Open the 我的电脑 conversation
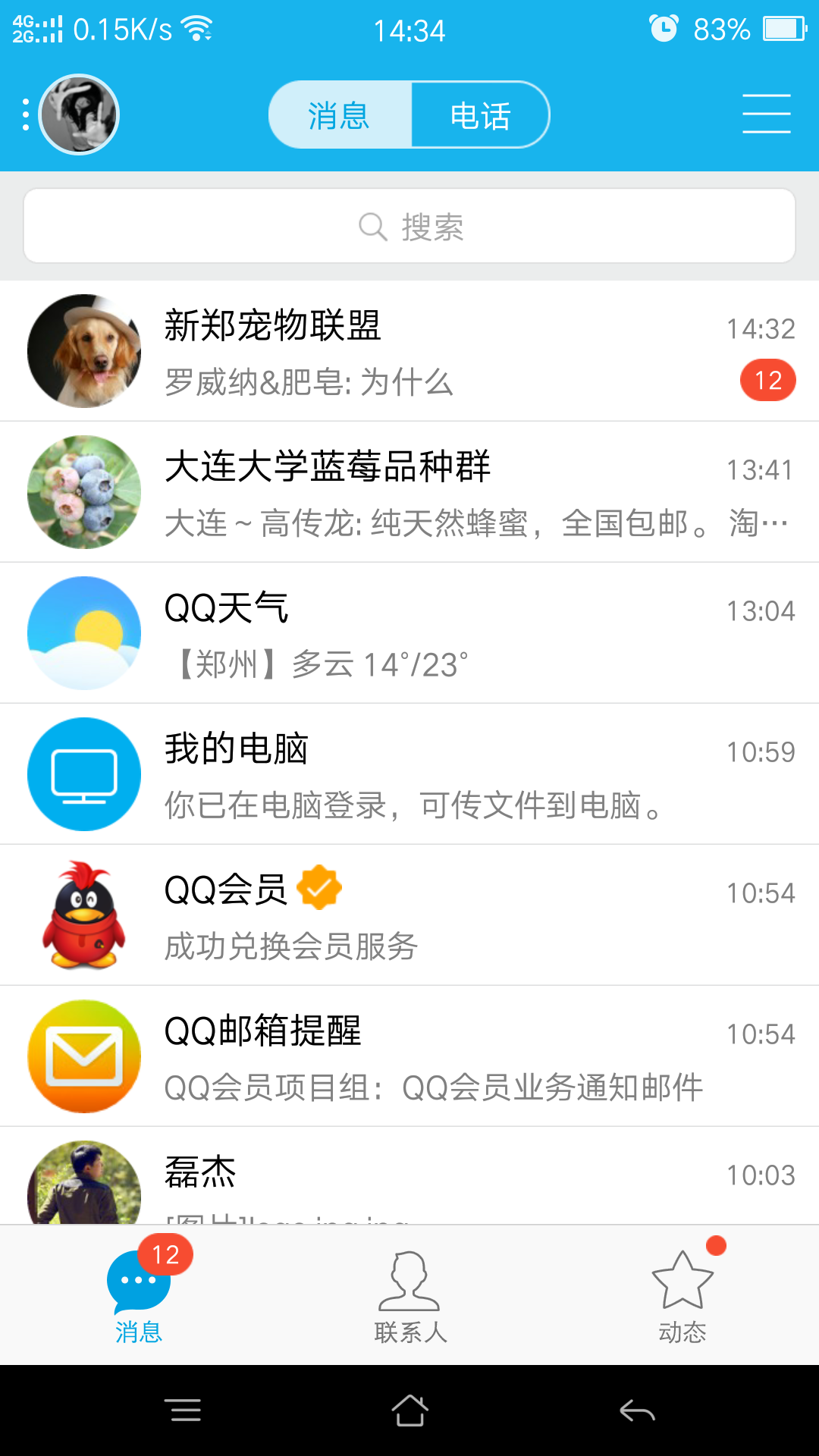The image size is (819, 1456). [409, 774]
